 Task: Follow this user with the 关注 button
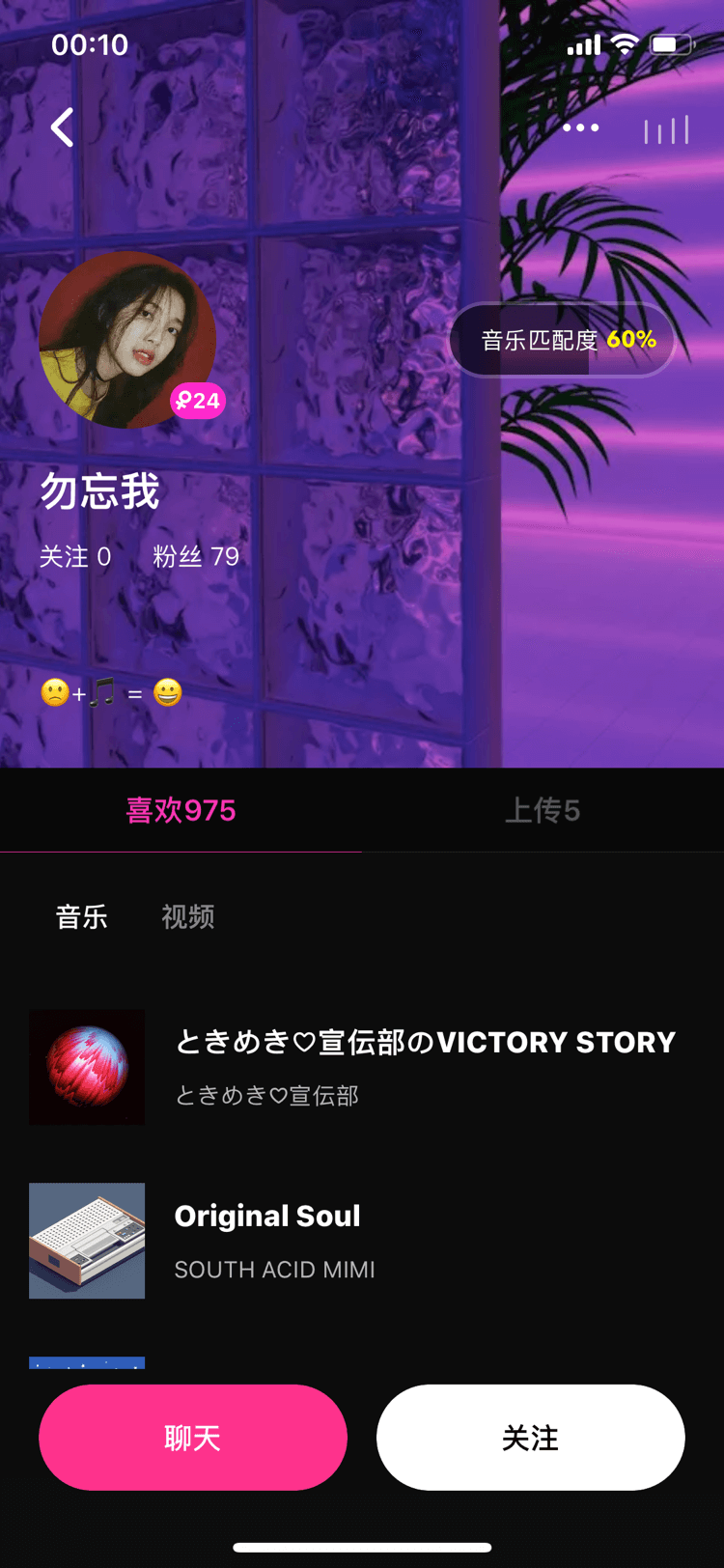pyautogui.click(x=531, y=1438)
